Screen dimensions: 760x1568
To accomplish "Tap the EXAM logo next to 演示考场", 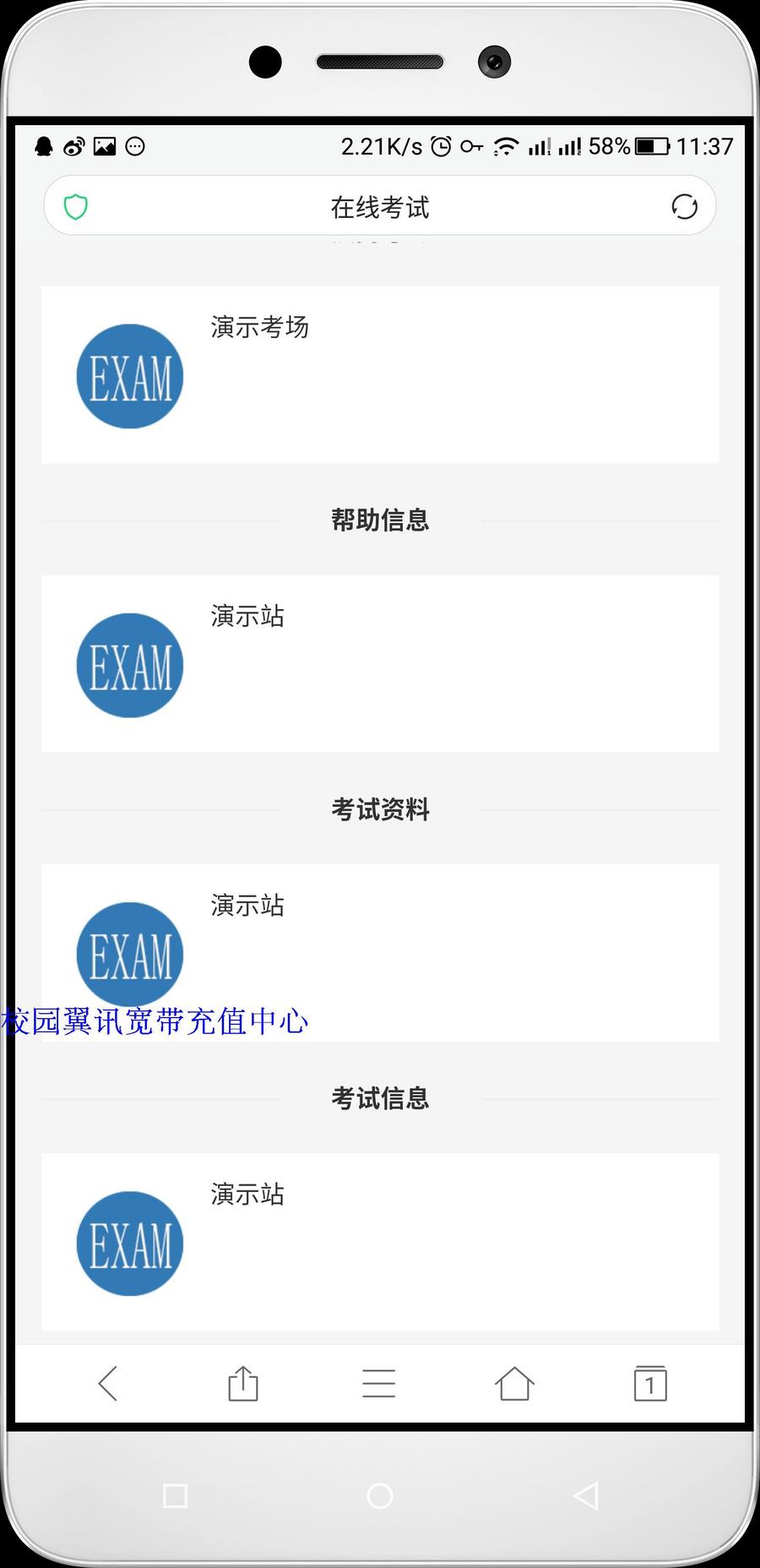I will (x=130, y=376).
